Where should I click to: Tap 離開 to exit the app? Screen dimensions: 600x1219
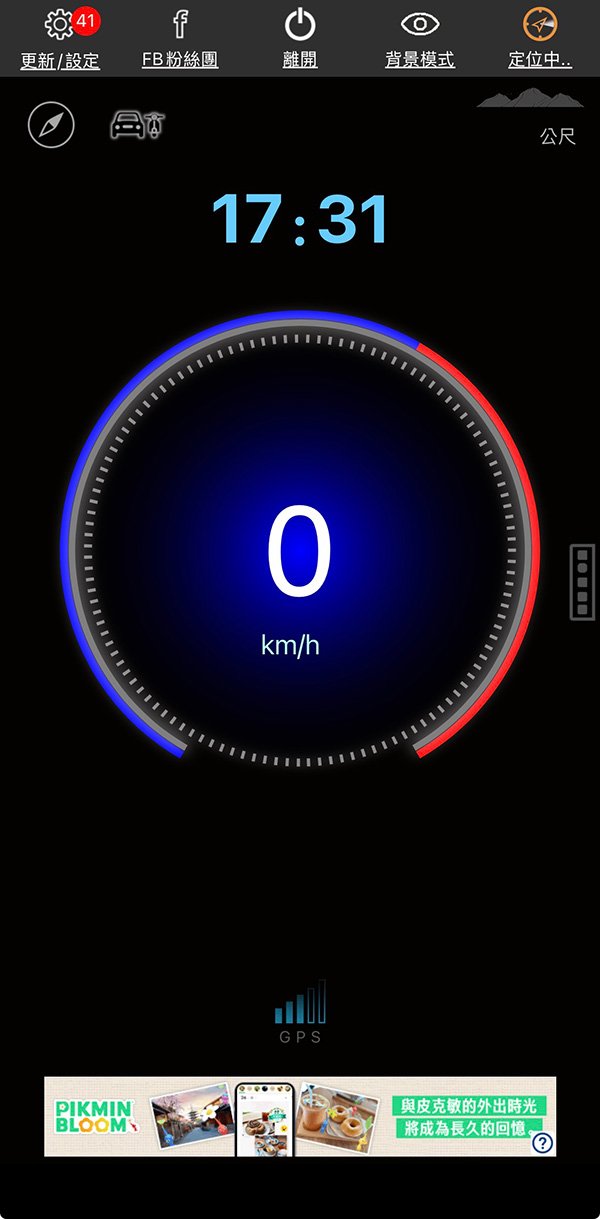(x=300, y=38)
